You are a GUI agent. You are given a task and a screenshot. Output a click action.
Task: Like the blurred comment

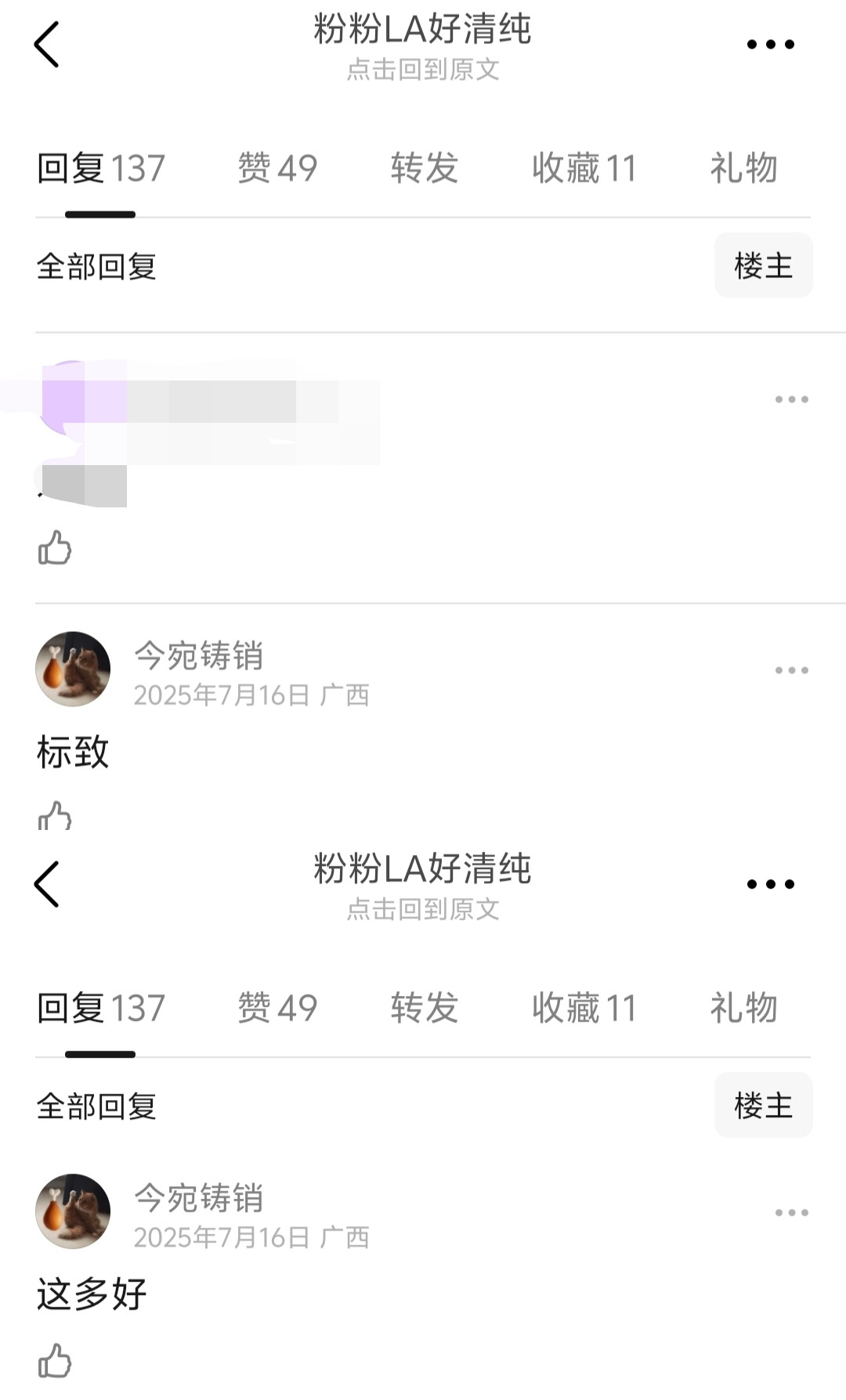(x=55, y=547)
